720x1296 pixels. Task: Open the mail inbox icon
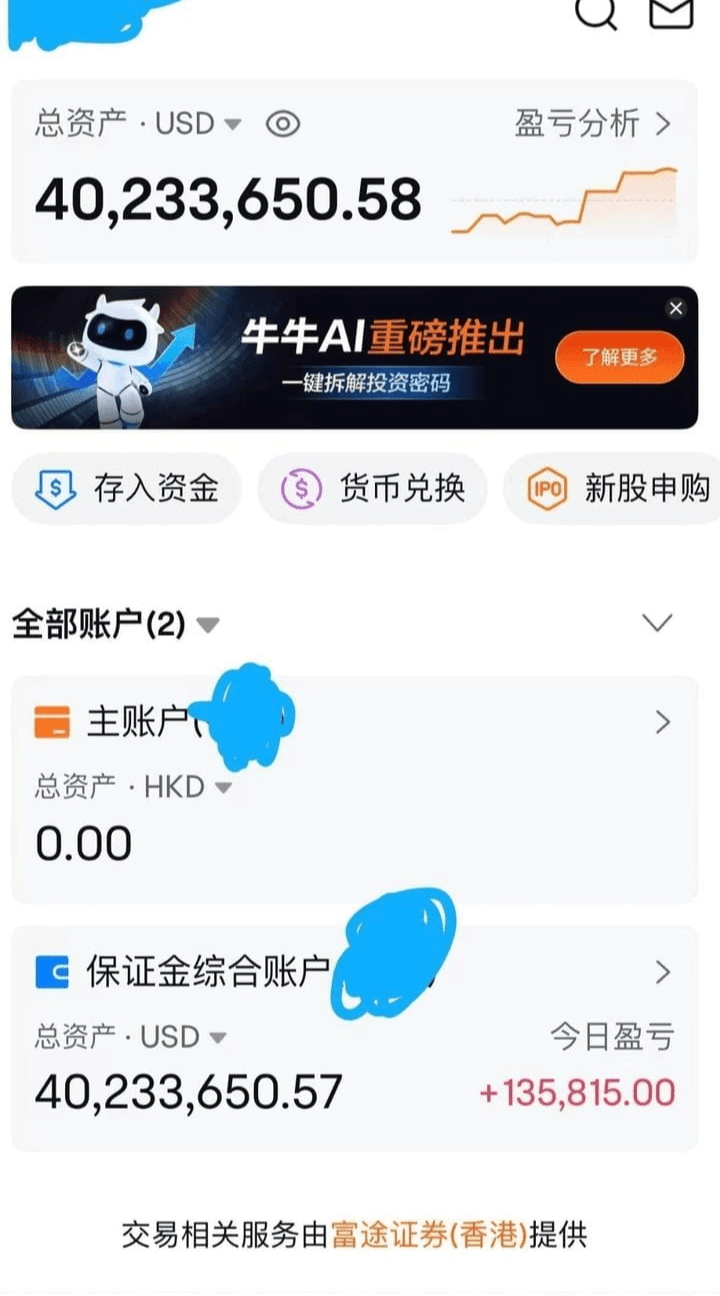[x=671, y=12]
